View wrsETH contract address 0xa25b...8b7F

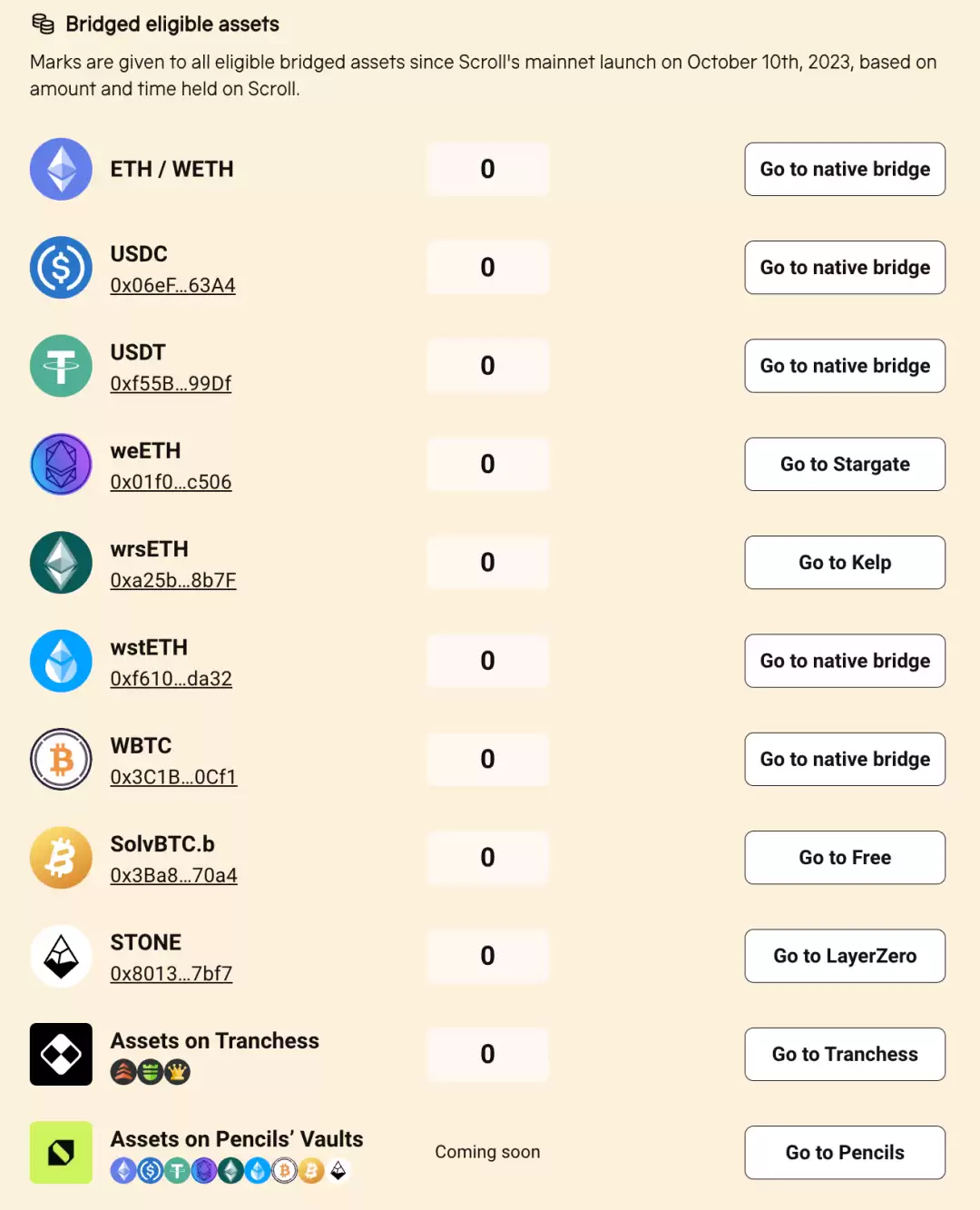click(172, 581)
